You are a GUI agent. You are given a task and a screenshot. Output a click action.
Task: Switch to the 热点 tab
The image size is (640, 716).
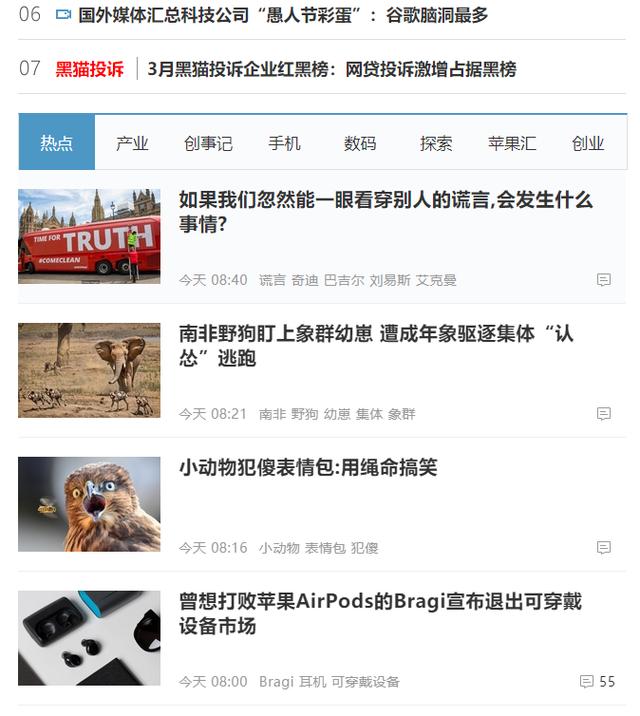57,143
